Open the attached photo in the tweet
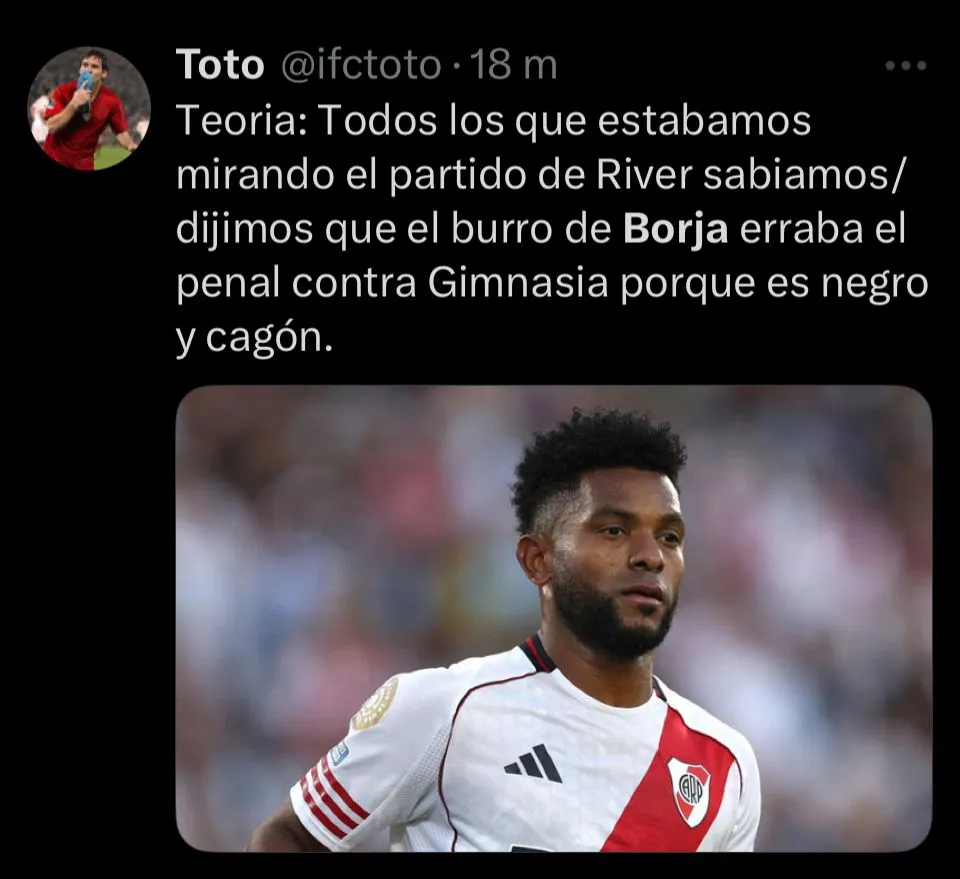 (x=553, y=618)
